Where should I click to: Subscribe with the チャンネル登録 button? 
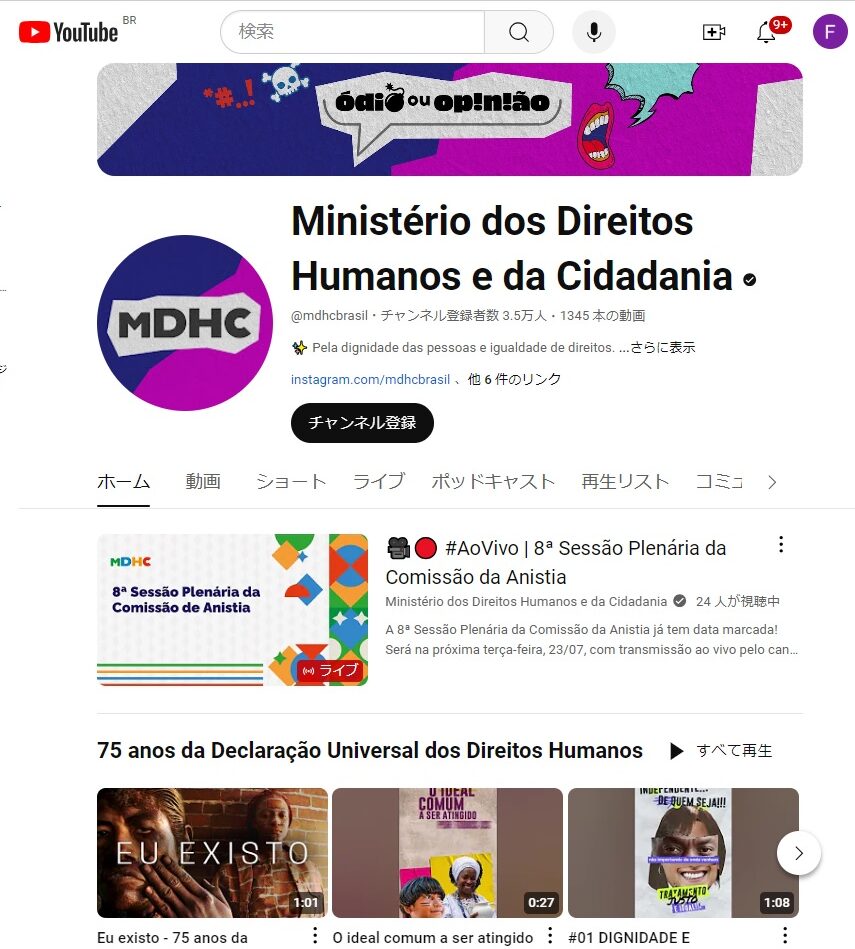(x=362, y=422)
